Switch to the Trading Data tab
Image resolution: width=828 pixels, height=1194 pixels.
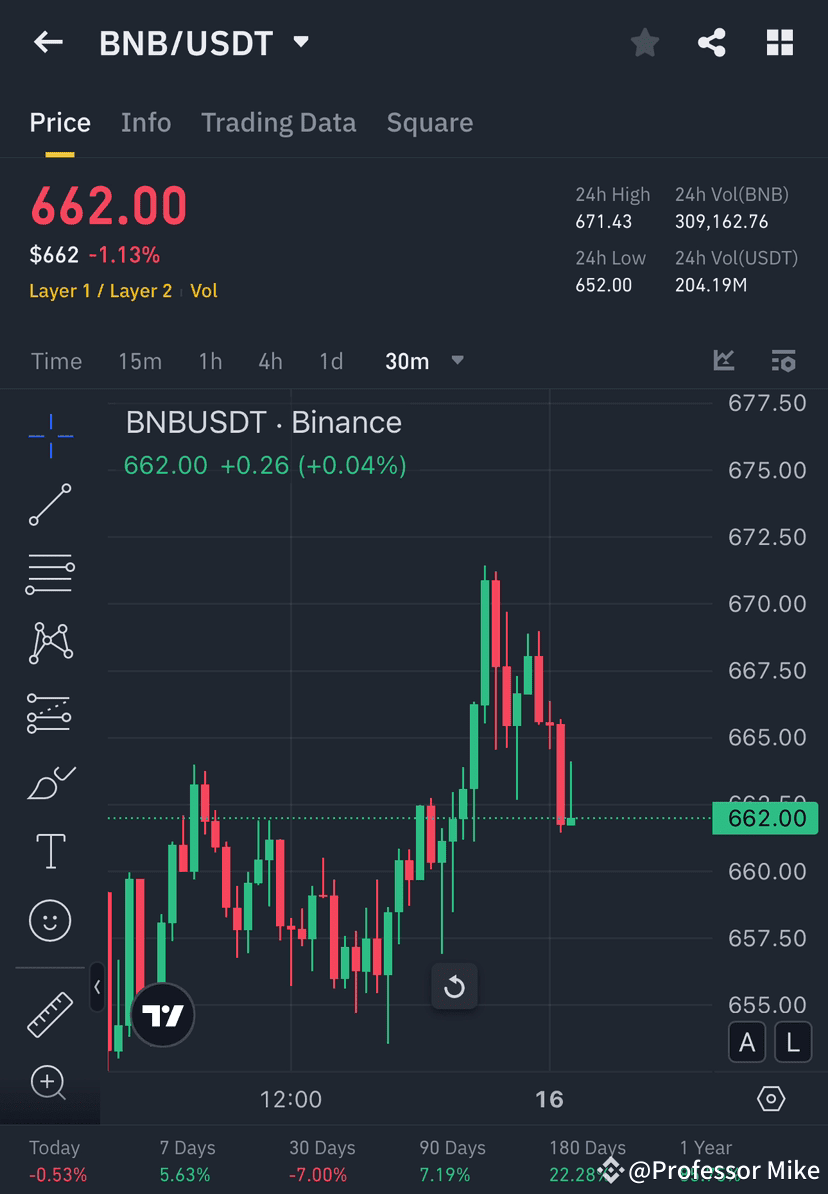pos(279,122)
